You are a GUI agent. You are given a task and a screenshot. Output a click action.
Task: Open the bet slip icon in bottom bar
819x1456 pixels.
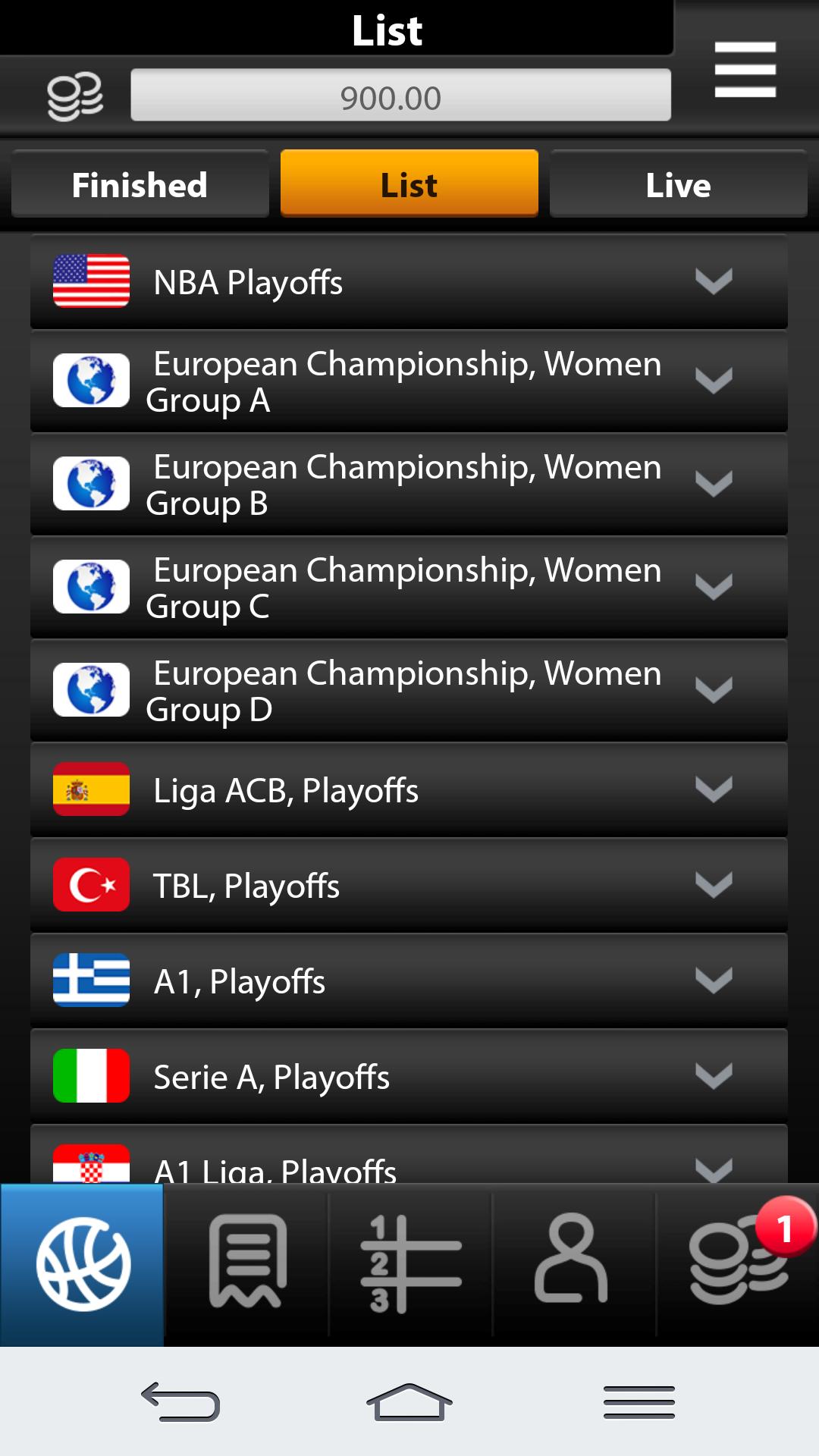[x=246, y=1259]
